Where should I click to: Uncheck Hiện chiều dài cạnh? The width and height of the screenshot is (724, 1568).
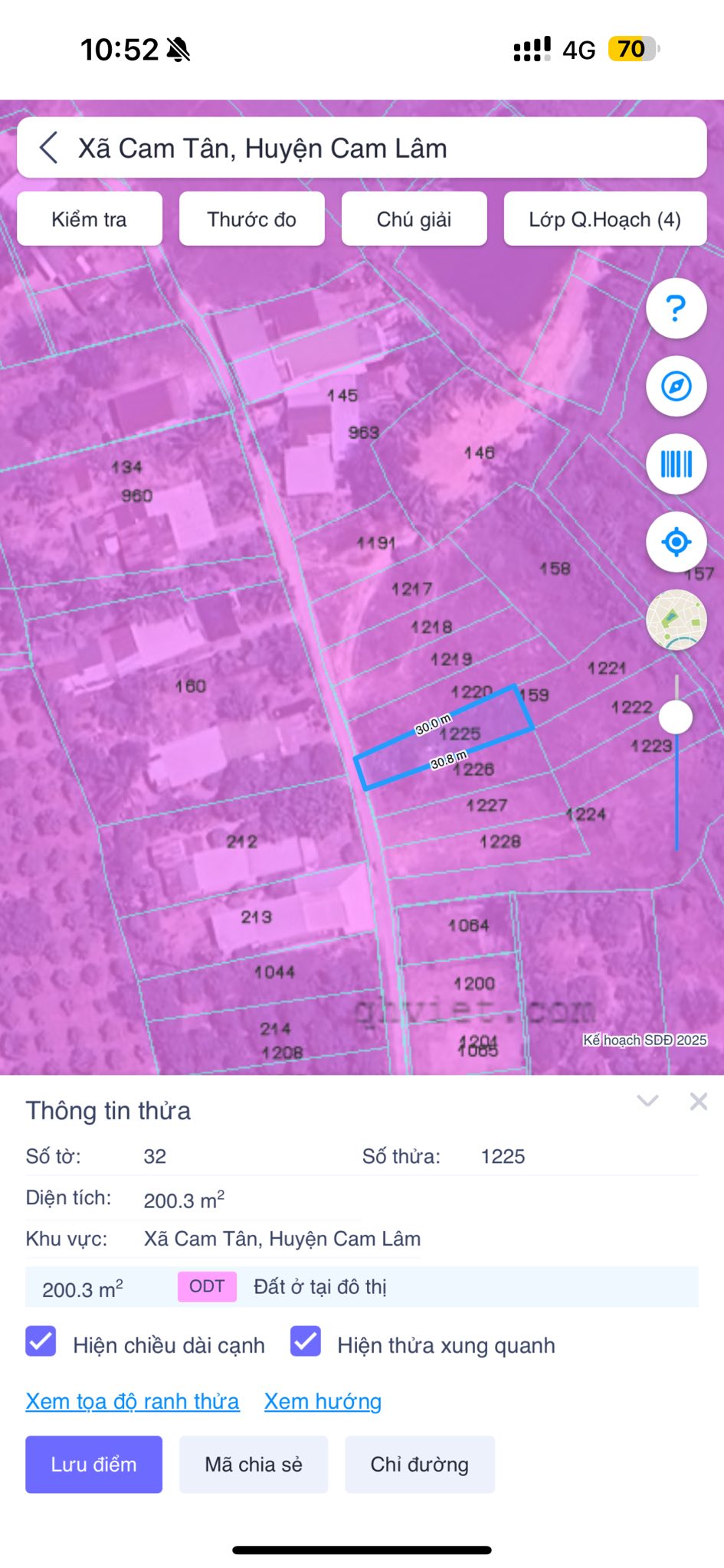click(x=41, y=1341)
